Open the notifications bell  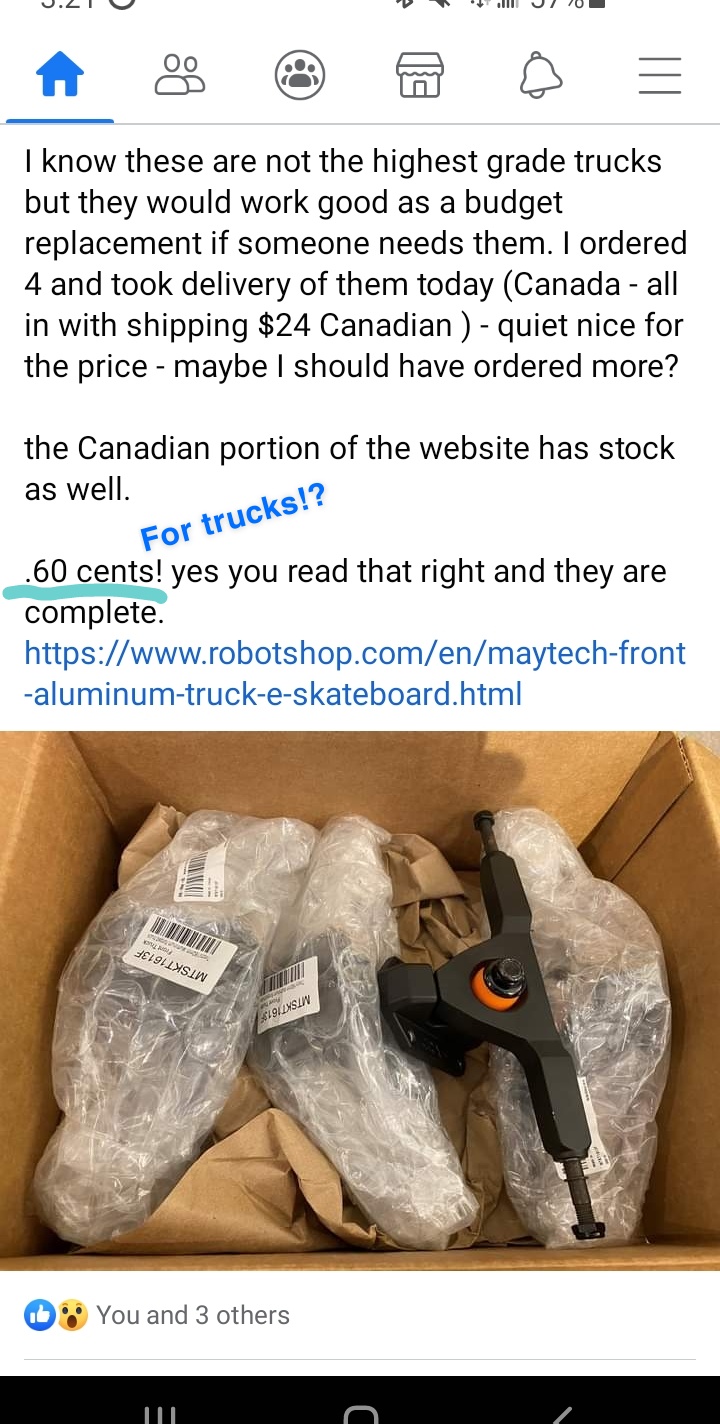point(540,75)
